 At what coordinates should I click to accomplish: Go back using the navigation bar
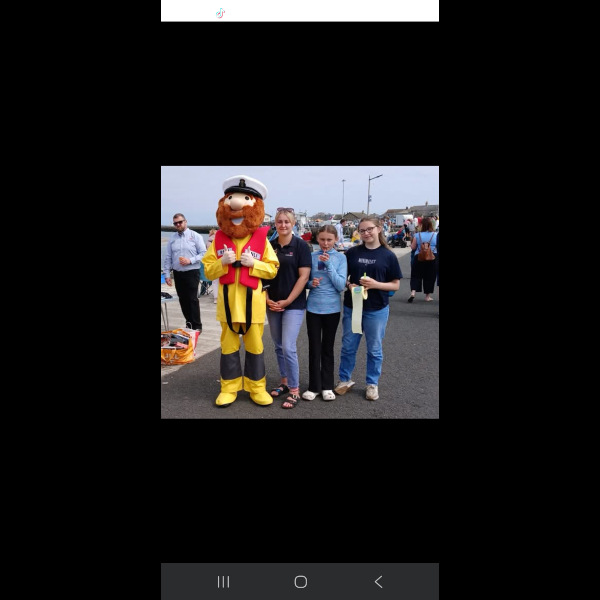(378, 581)
